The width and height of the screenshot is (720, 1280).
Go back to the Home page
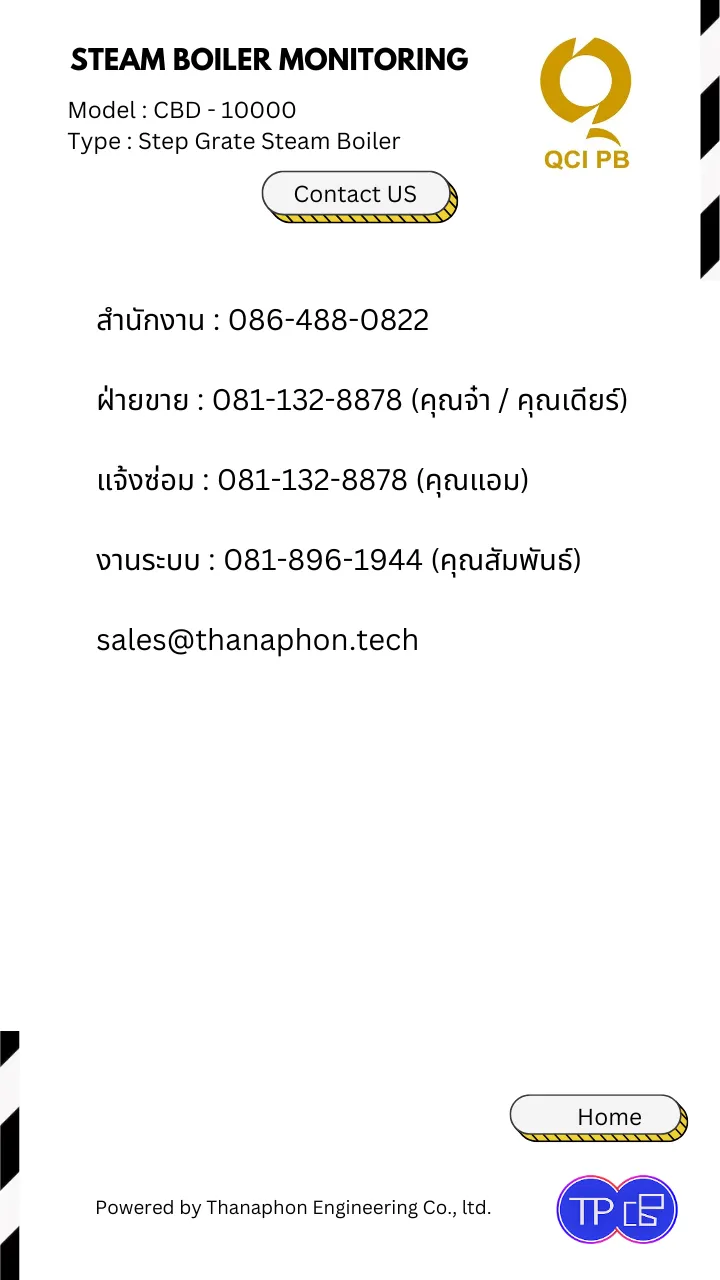[599, 1117]
